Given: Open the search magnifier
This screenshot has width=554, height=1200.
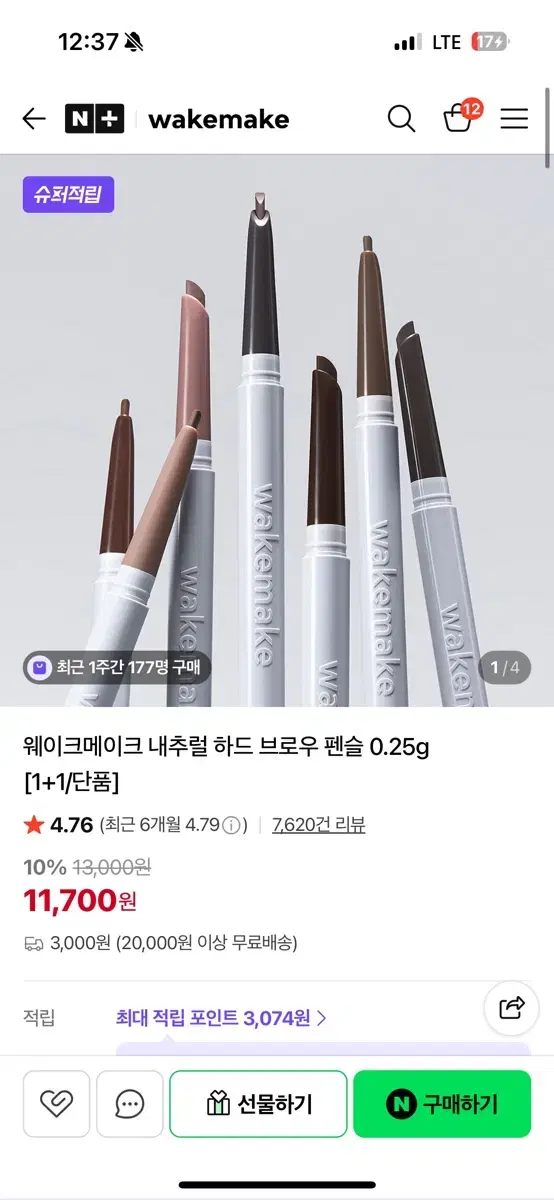Looking at the screenshot, I should point(401,119).
